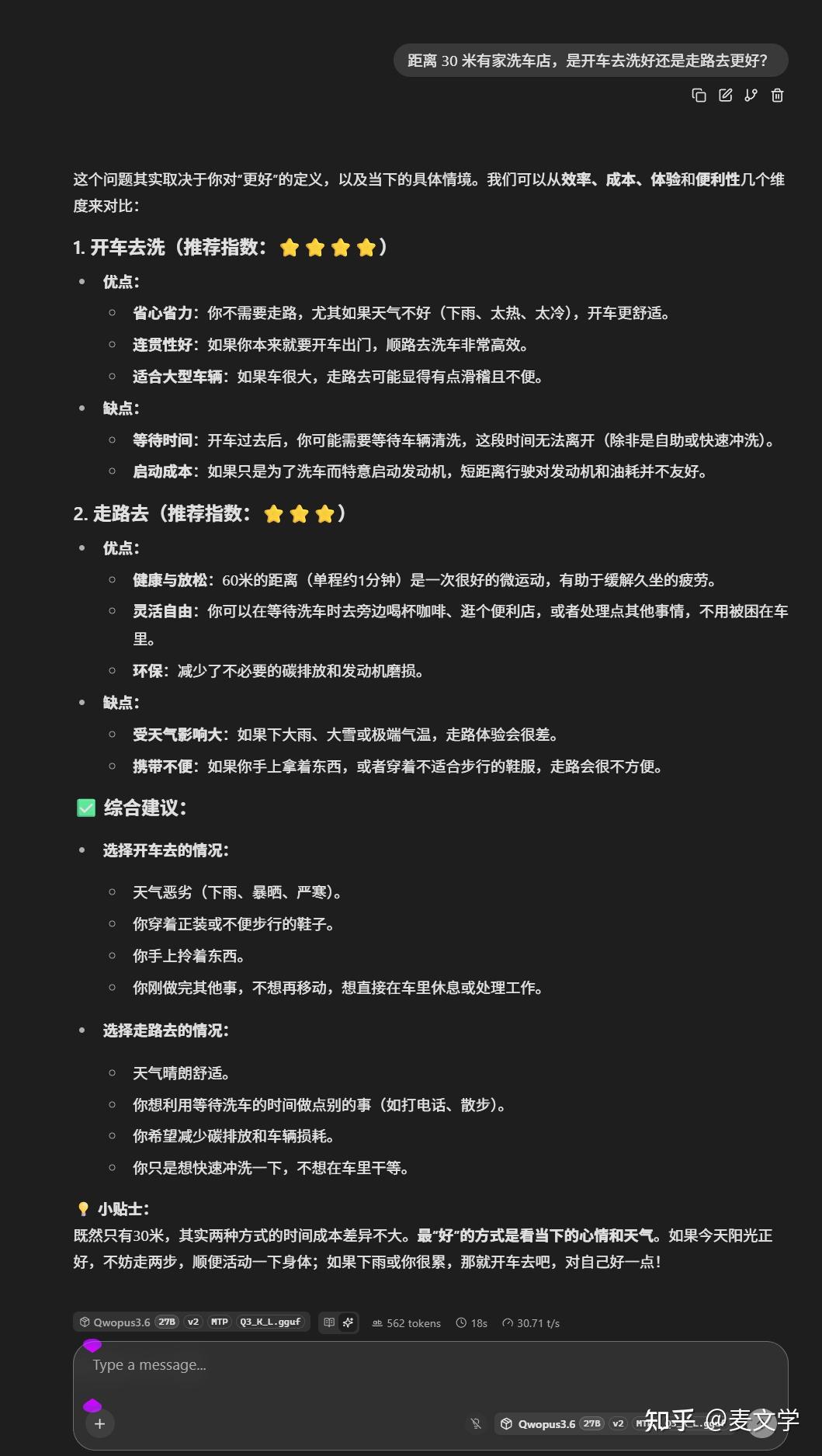822x1456 pixels.
Task: Branch the conversation from this message
Action: (751, 96)
